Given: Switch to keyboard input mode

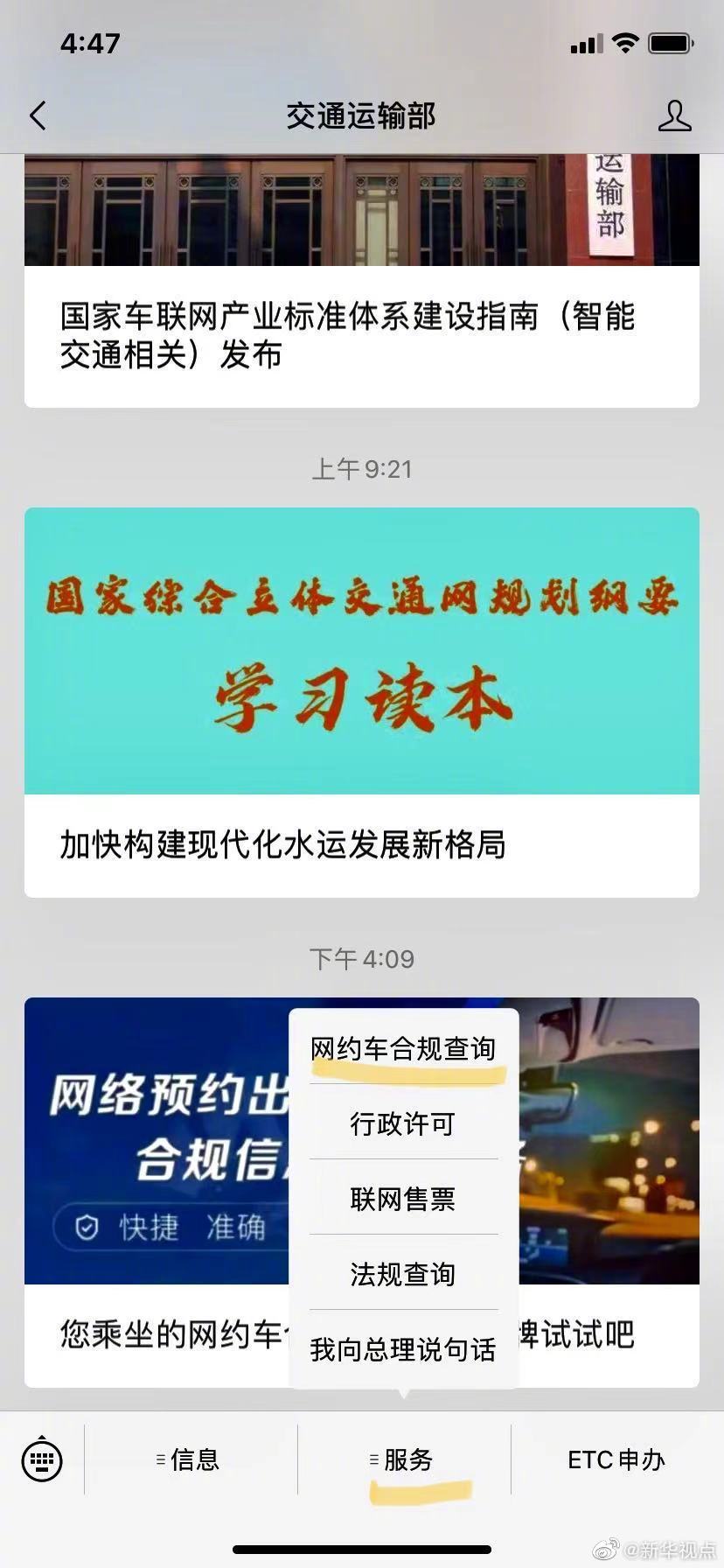Looking at the screenshot, I should 42,1459.
